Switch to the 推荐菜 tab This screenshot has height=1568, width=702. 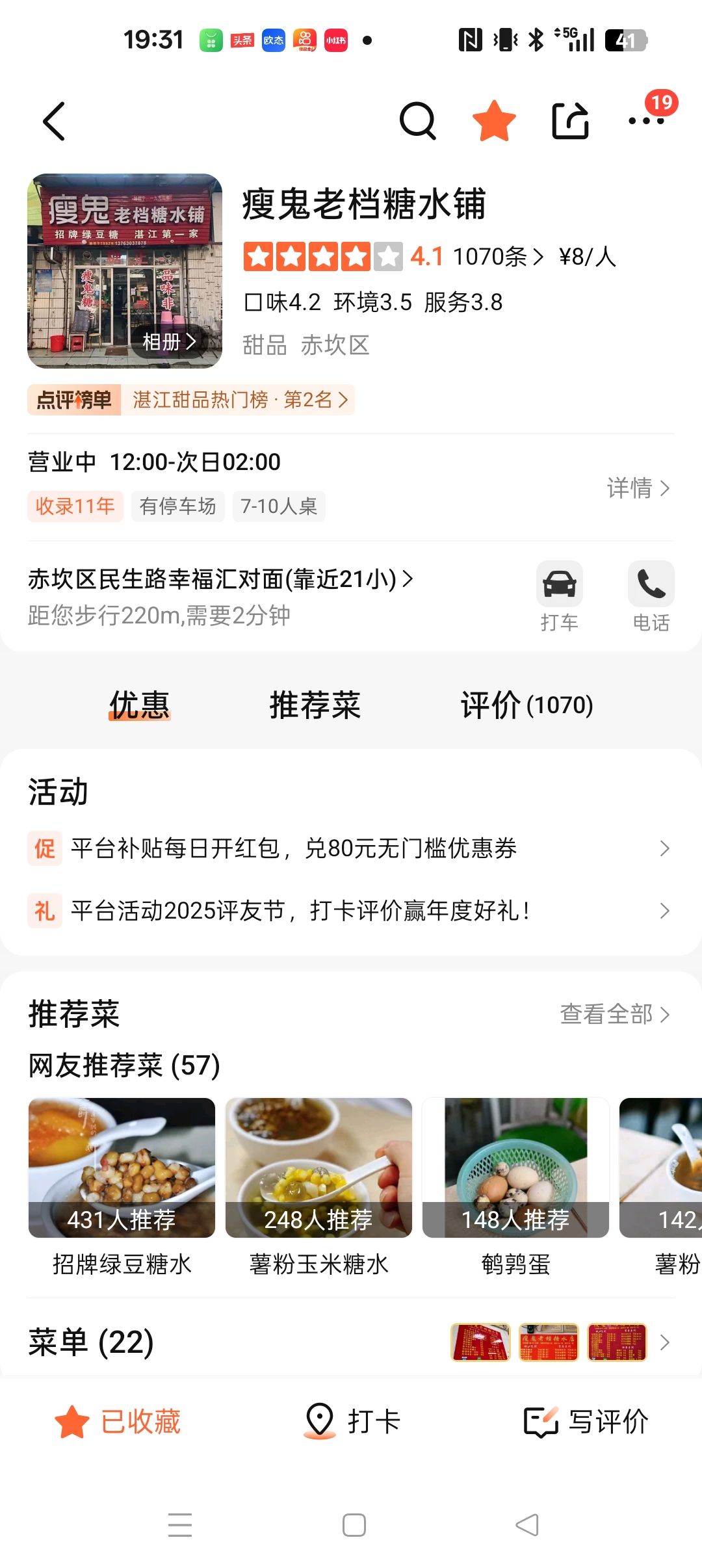315,705
